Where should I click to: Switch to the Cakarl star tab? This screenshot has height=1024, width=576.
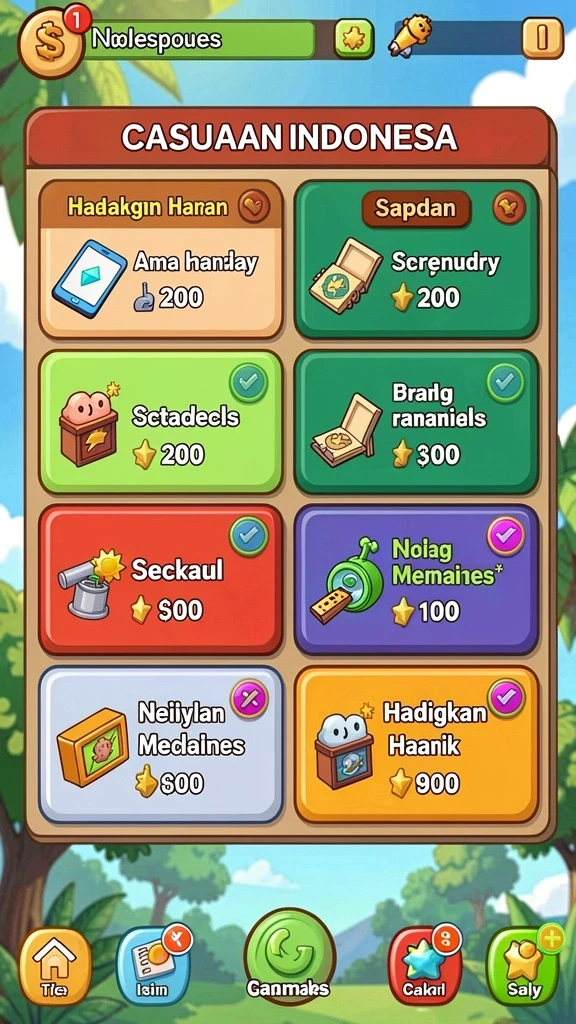click(x=424, y=966)
